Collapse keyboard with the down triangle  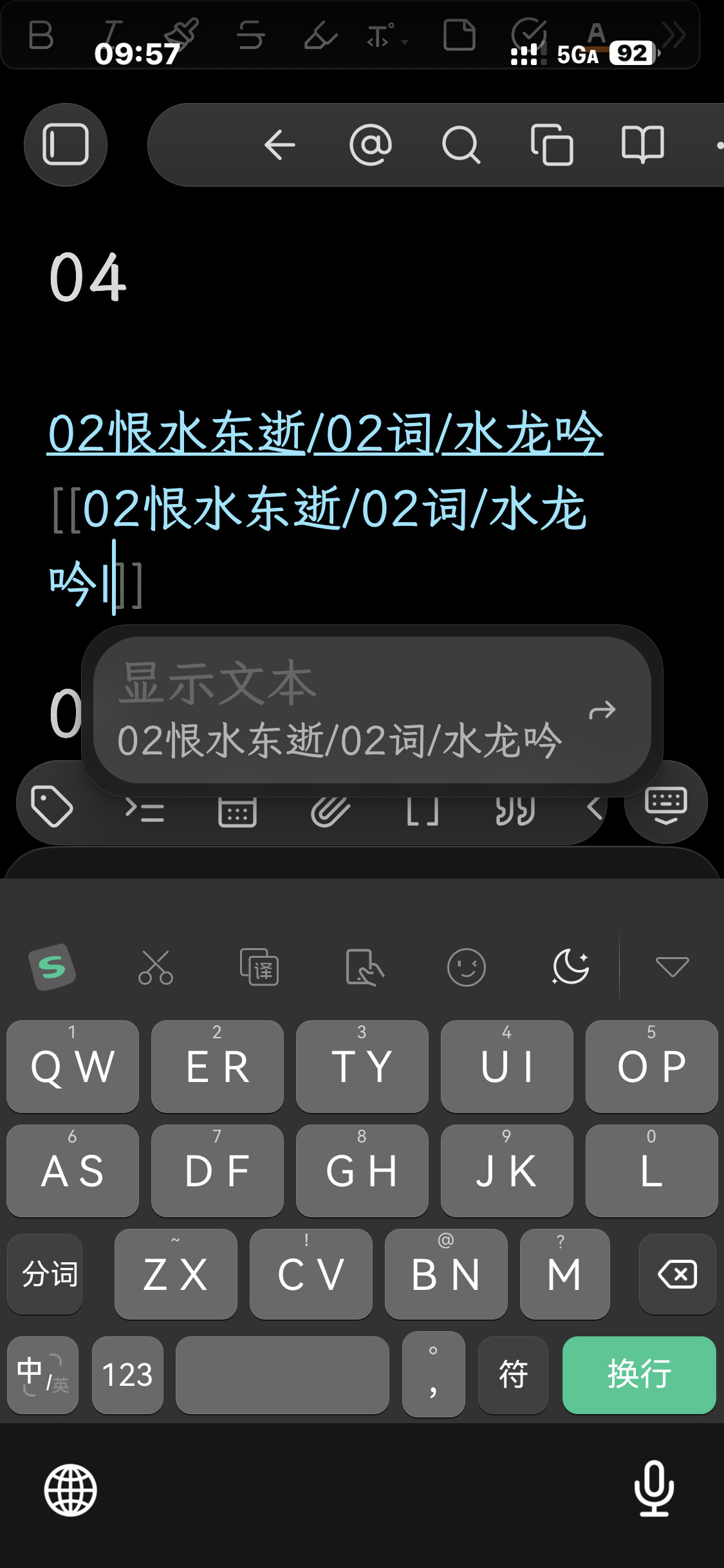coord(672,967)
